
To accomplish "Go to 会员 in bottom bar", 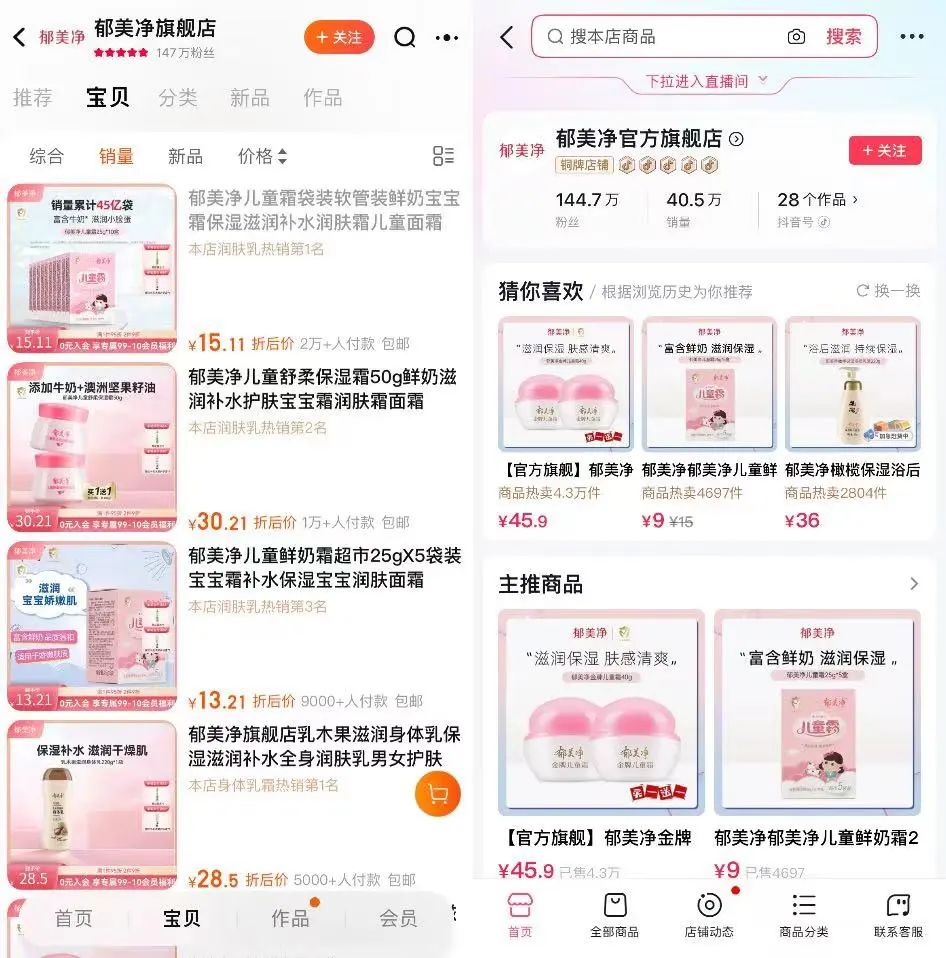I will (398, 918).
